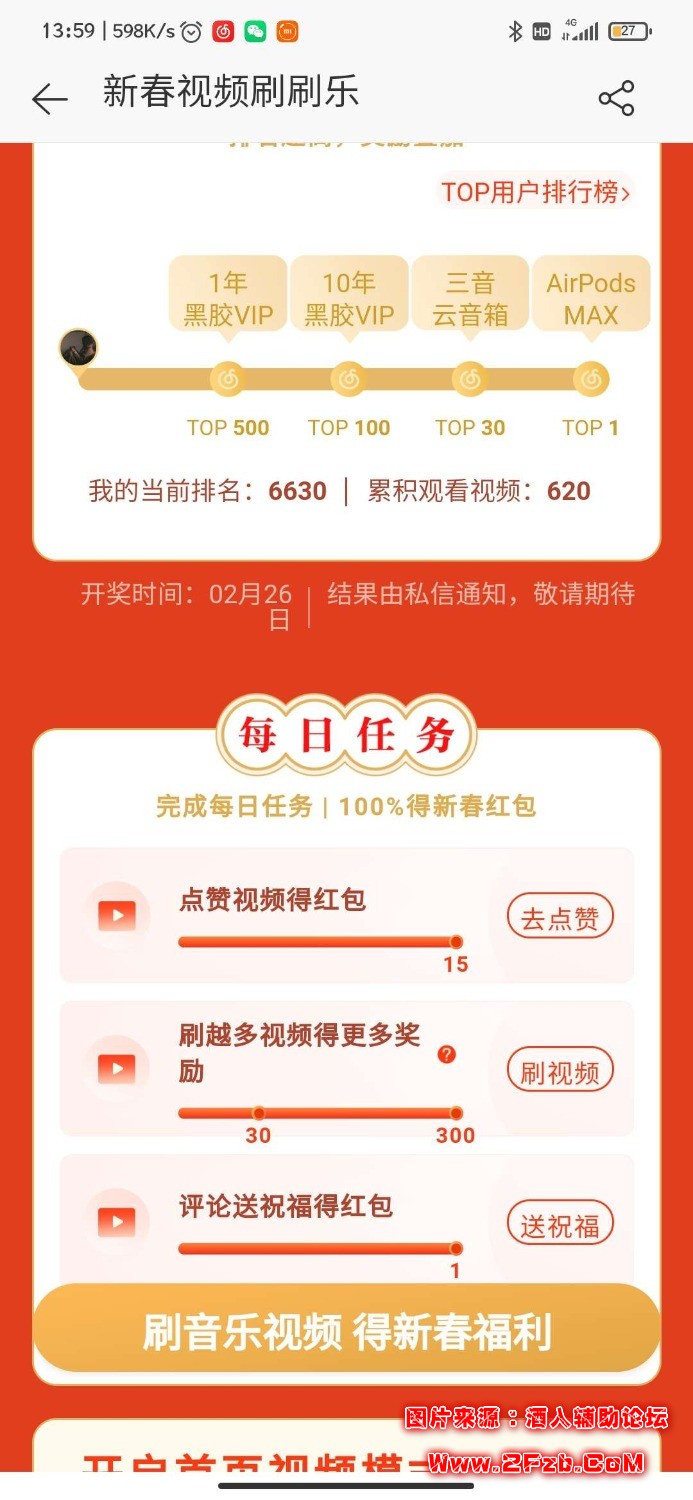
Task: Tap the 刷视频 button
Action: [559, 1071]
